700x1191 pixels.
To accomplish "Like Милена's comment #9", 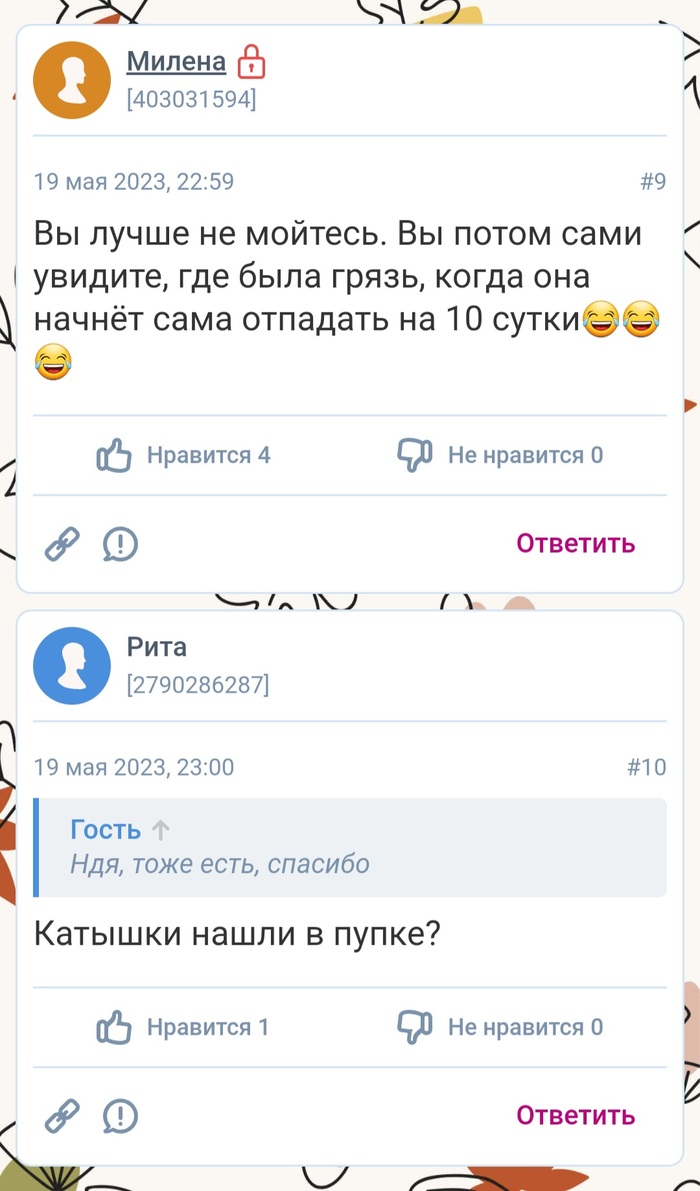I will pos(184,456).
